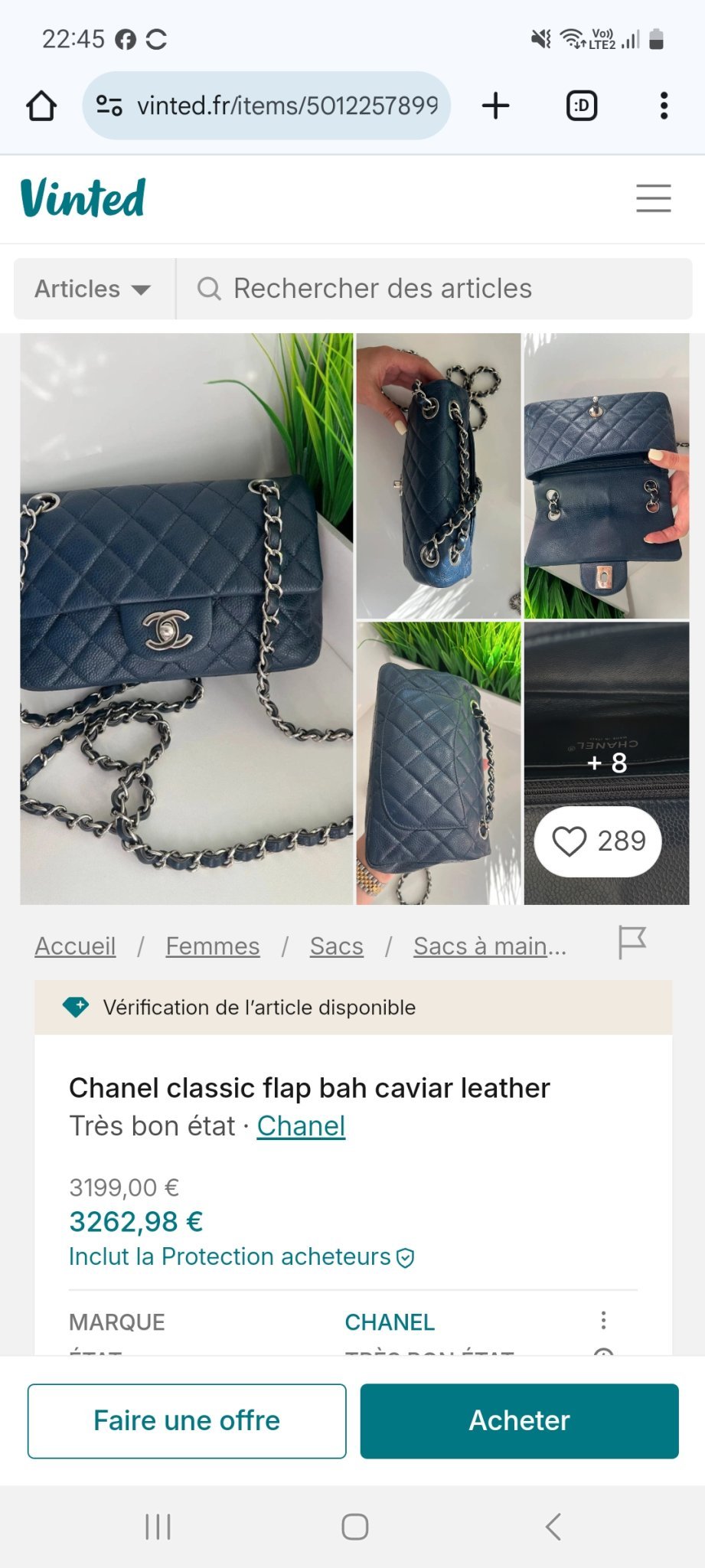Open the Chanel brand link under the title
The height and width of the screenshot is (1568, 705).
301,1126
